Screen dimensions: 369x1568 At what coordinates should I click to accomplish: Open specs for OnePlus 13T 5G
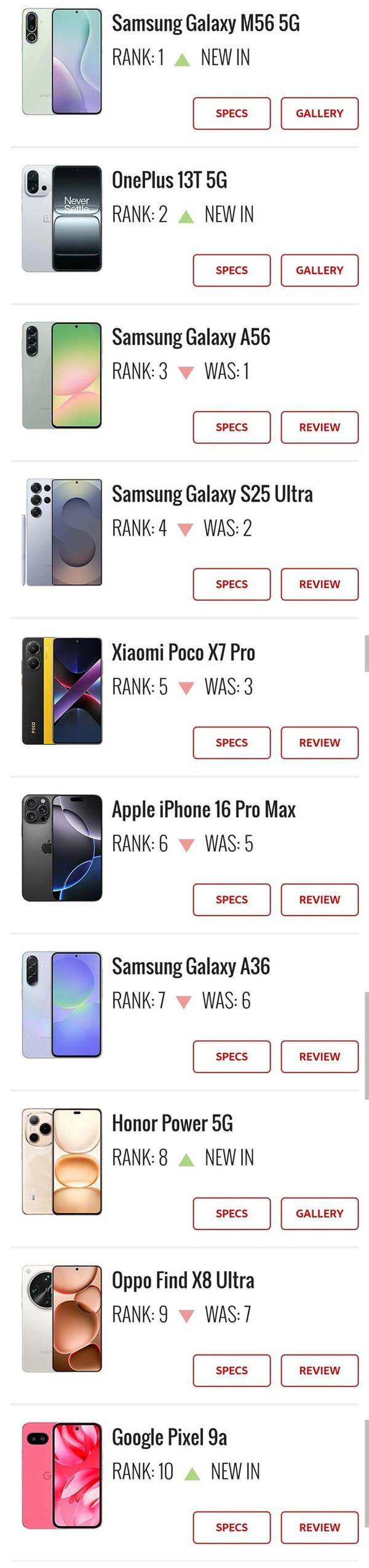point(231,270)
